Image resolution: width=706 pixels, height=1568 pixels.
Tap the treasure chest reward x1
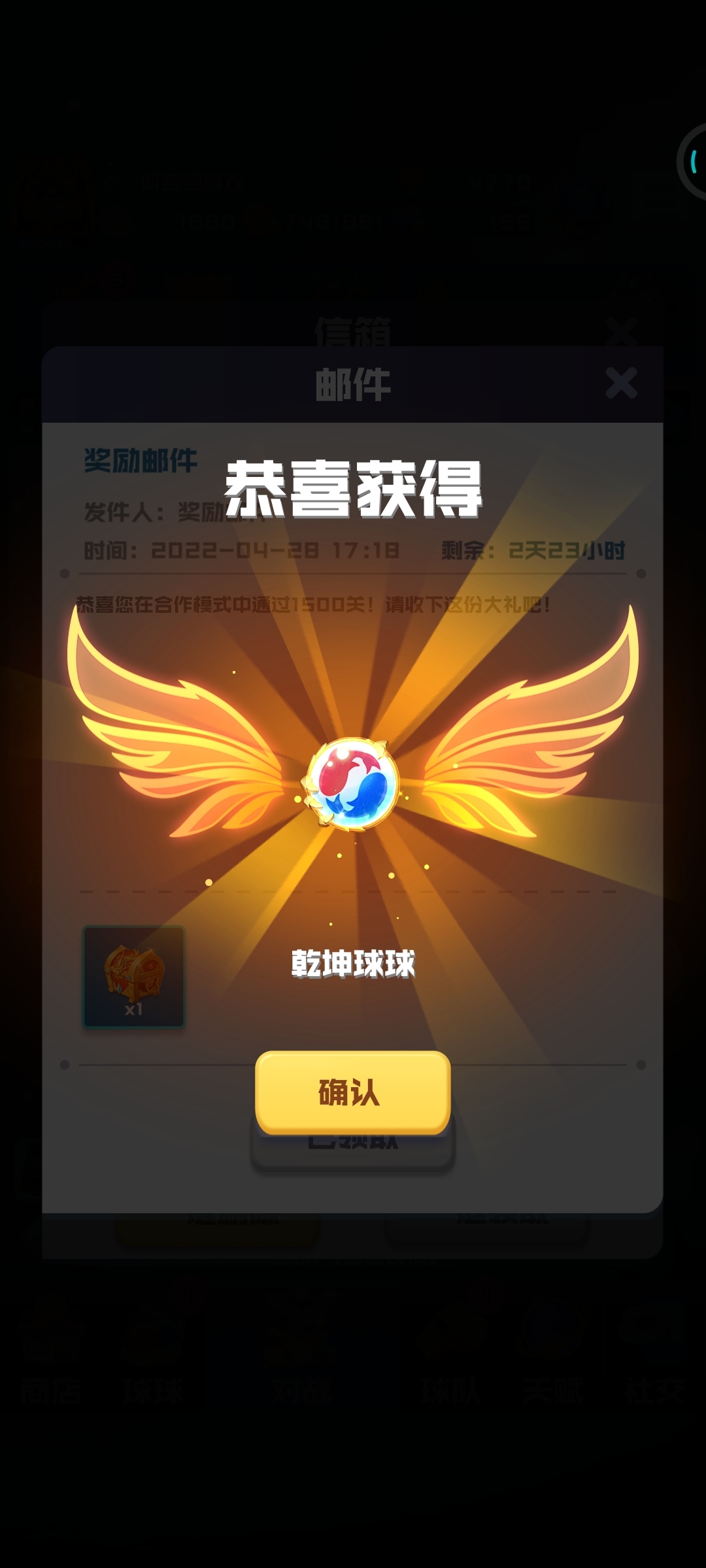(134, 977)
